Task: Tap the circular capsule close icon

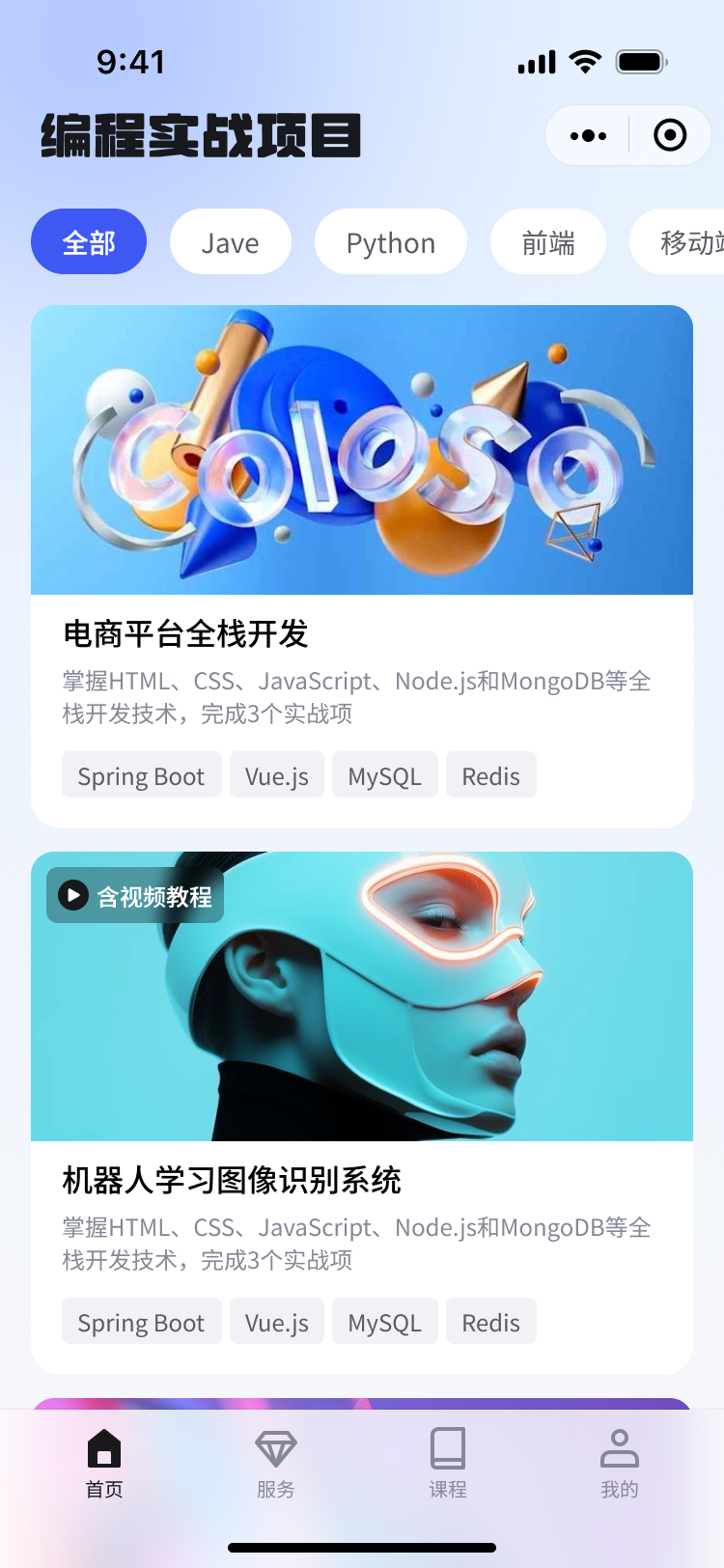Action: [670, 135]
